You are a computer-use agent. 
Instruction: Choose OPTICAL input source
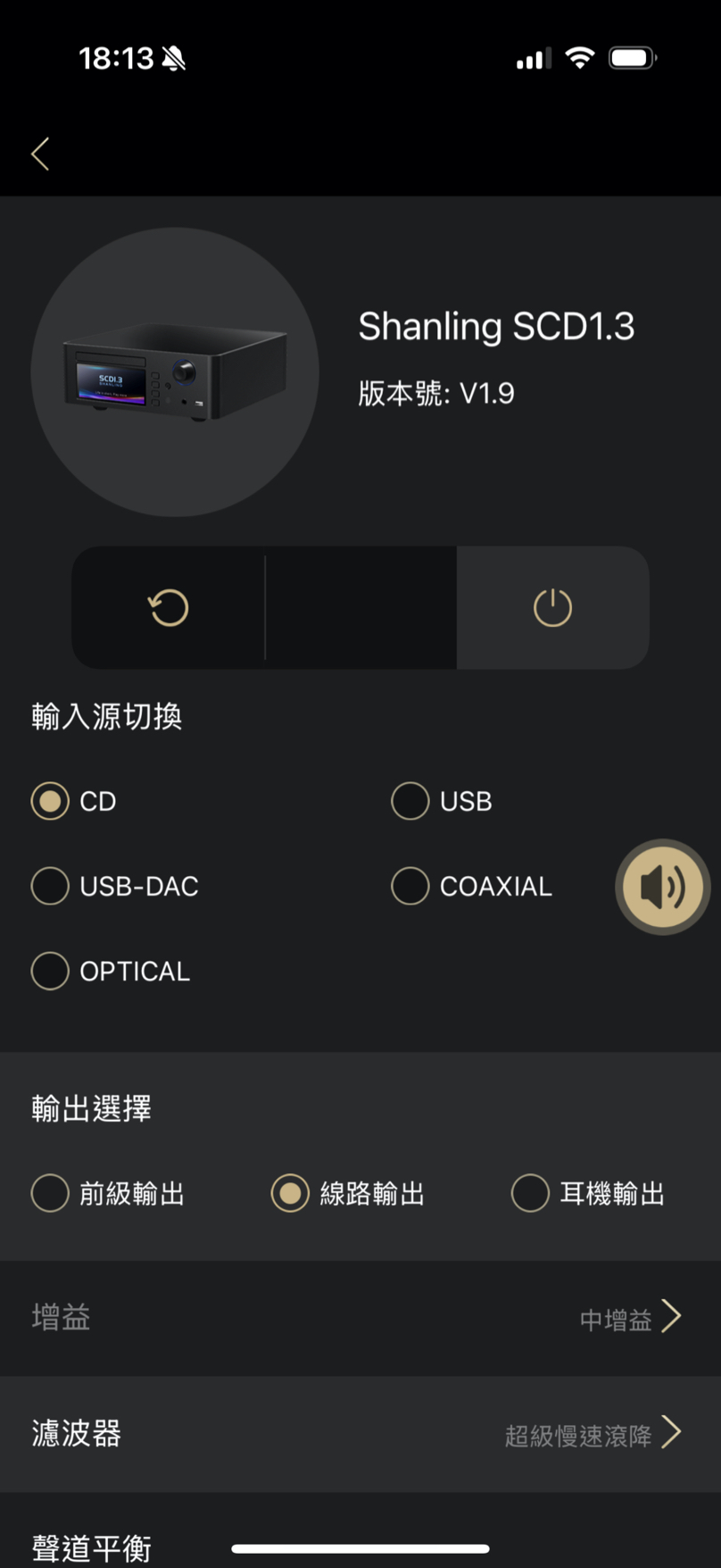tap(51, 971)
